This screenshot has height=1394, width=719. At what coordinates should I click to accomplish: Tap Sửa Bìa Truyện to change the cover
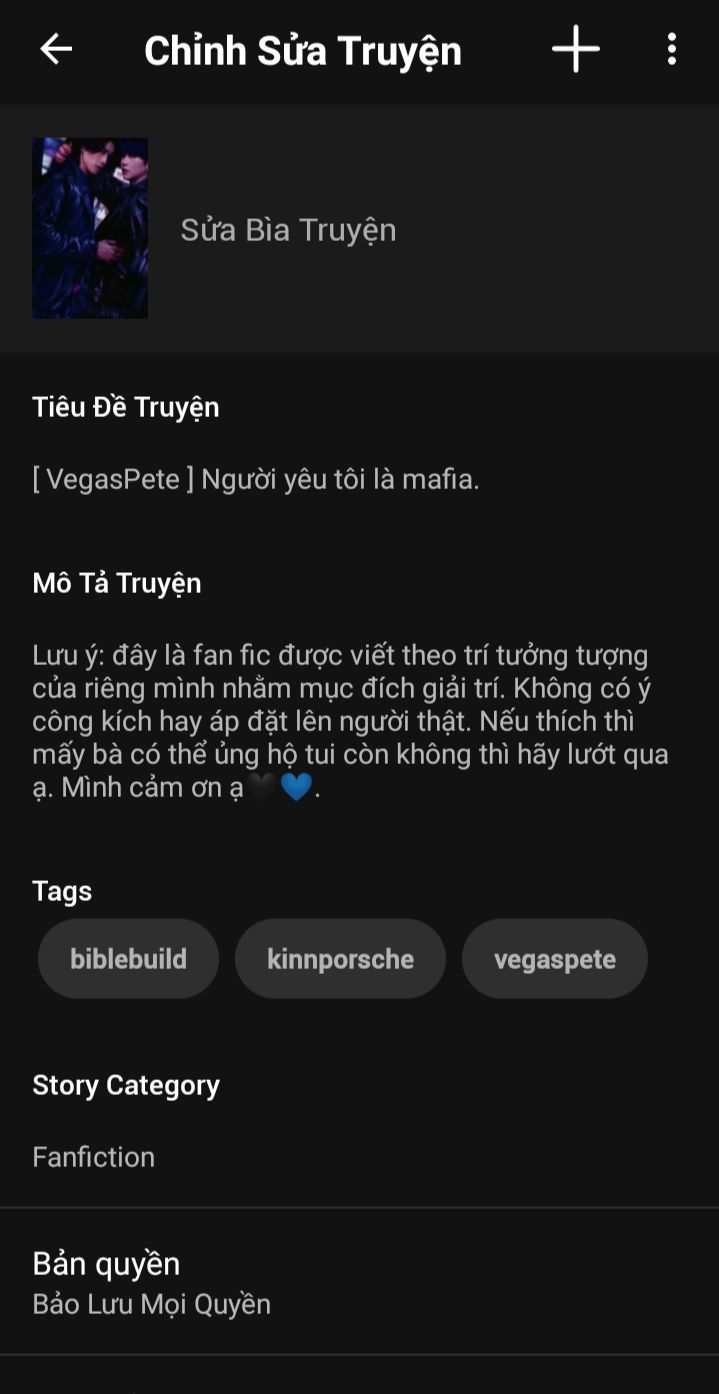[x=288, y=230]
